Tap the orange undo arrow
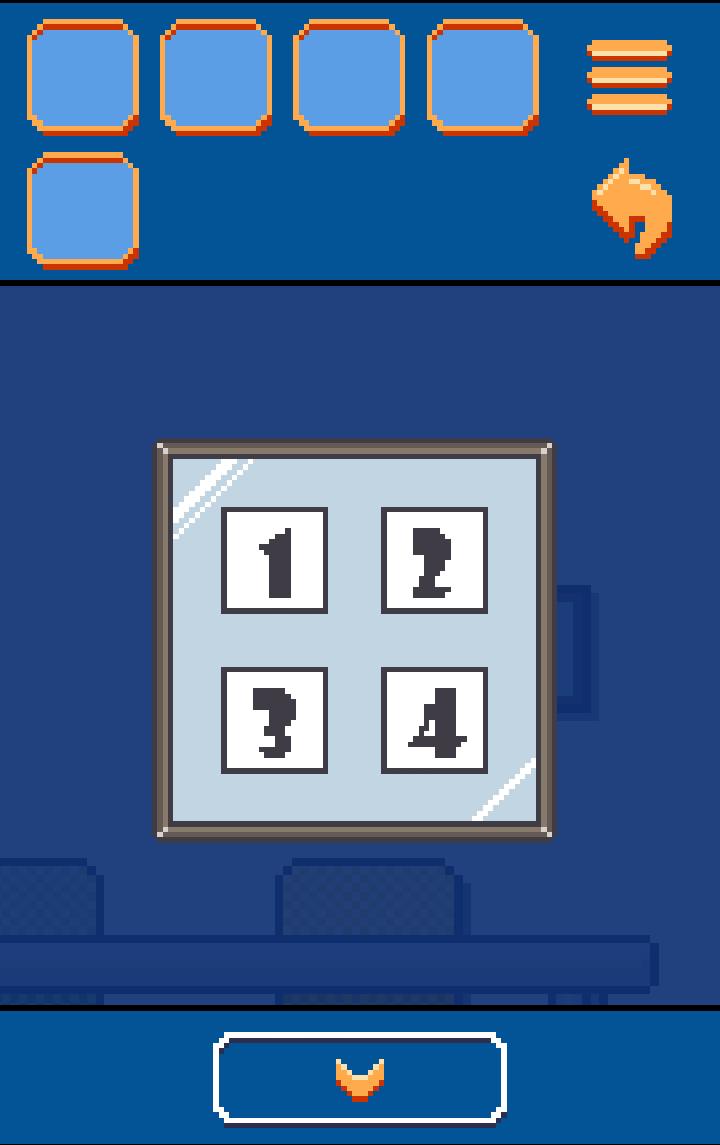Image resolution: width=720 pixels, height=1145 pixels. click(632, 210)
